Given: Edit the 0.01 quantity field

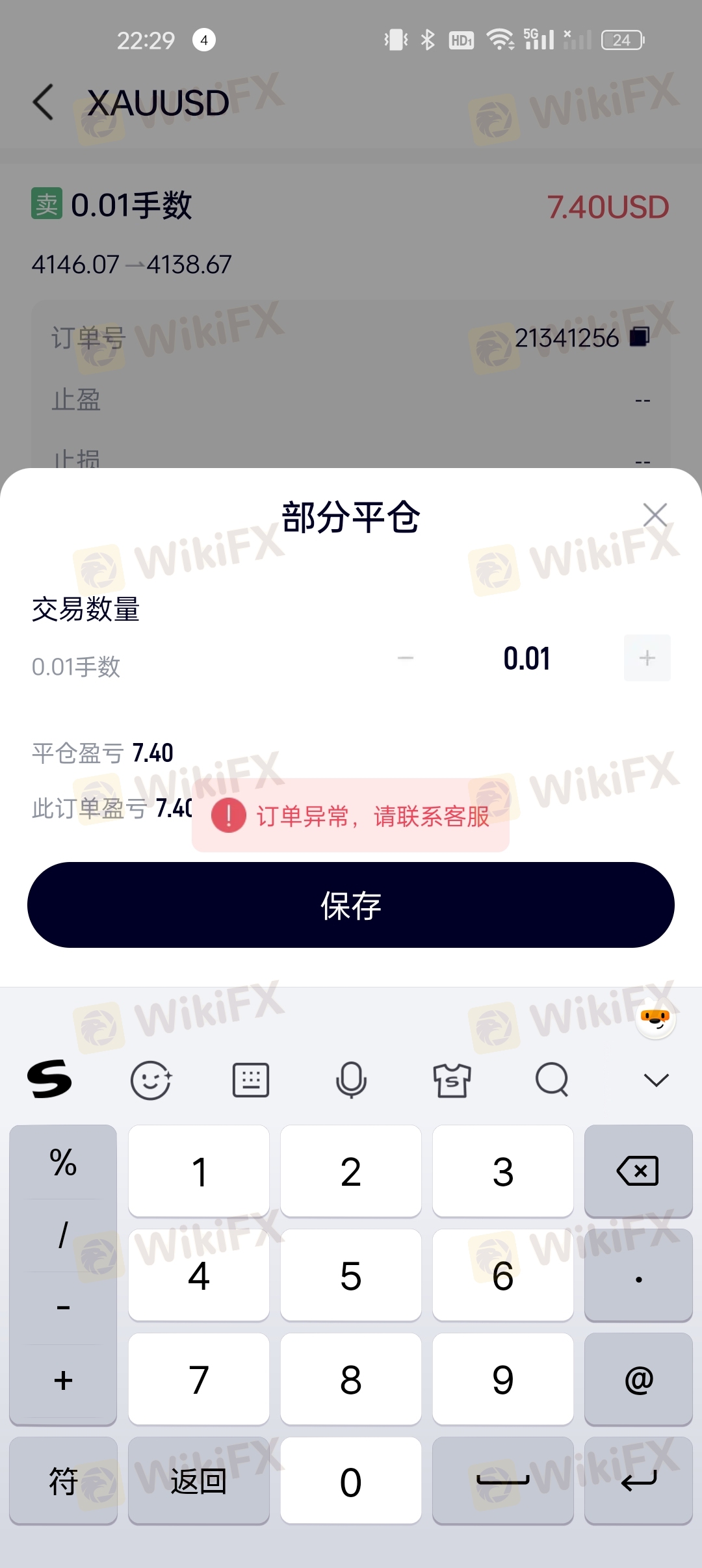Looking at the screenshot, I should pyautogui.click(x=526, y=659).
